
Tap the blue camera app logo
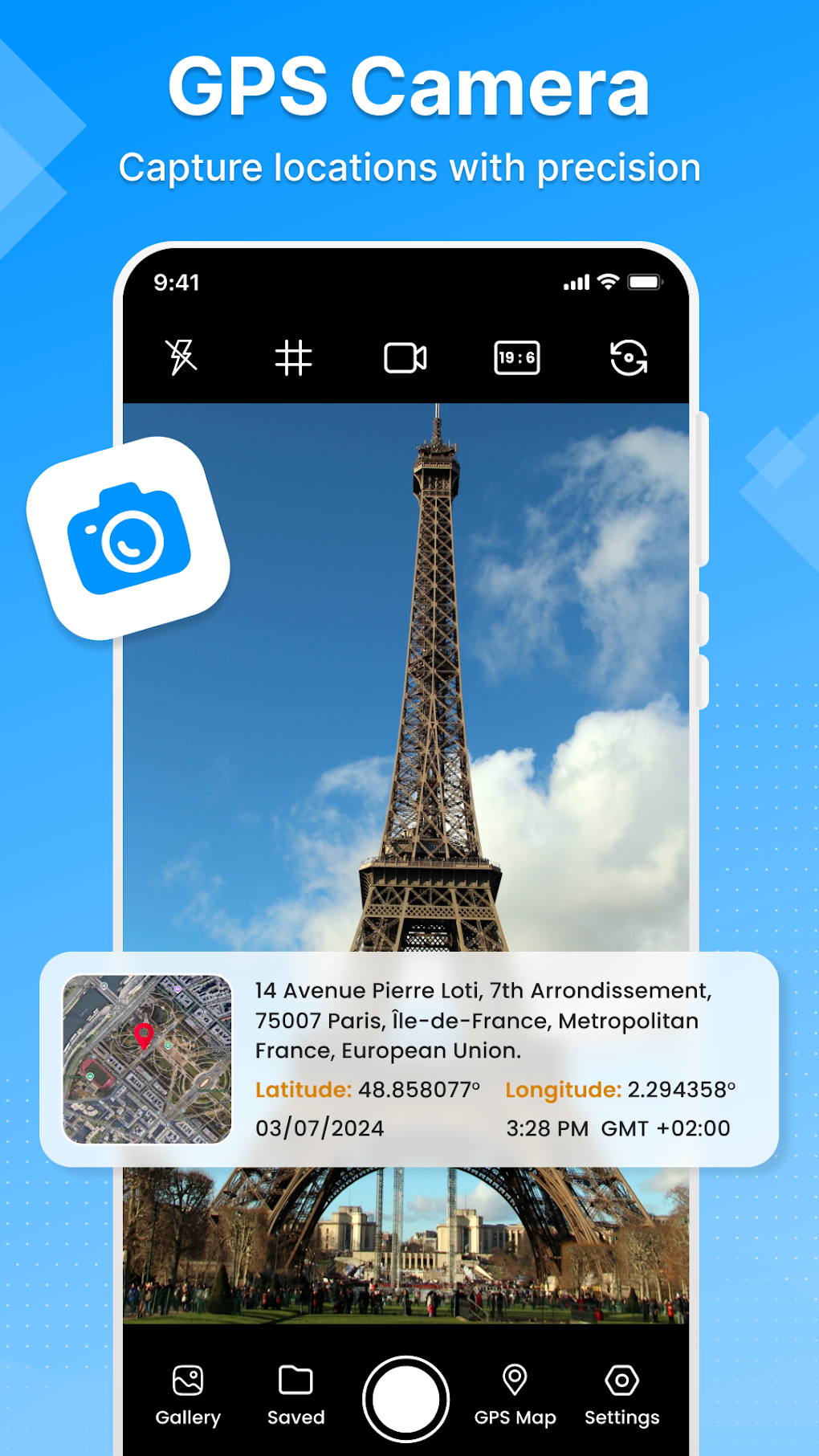131,539
